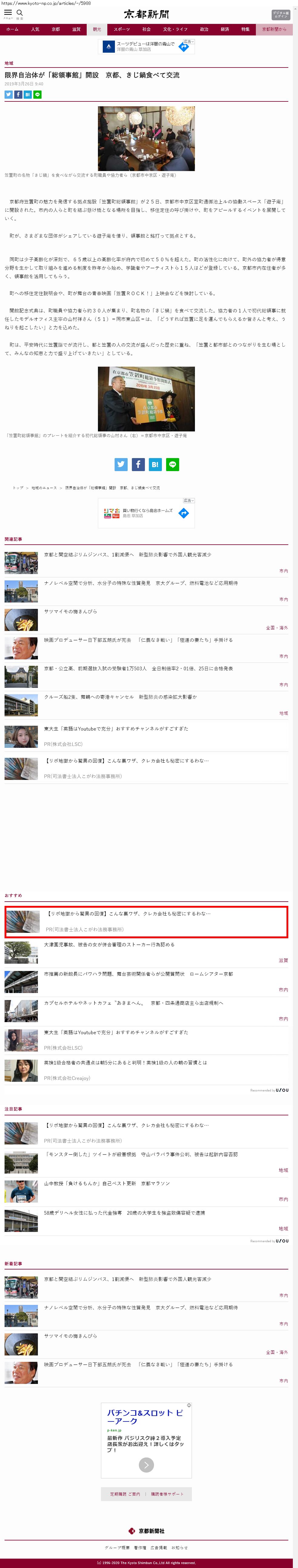Open the 大津園児事故 article
Viewport: 298px width, 1568px height.
pyautogui.click(x=109, y=945)
